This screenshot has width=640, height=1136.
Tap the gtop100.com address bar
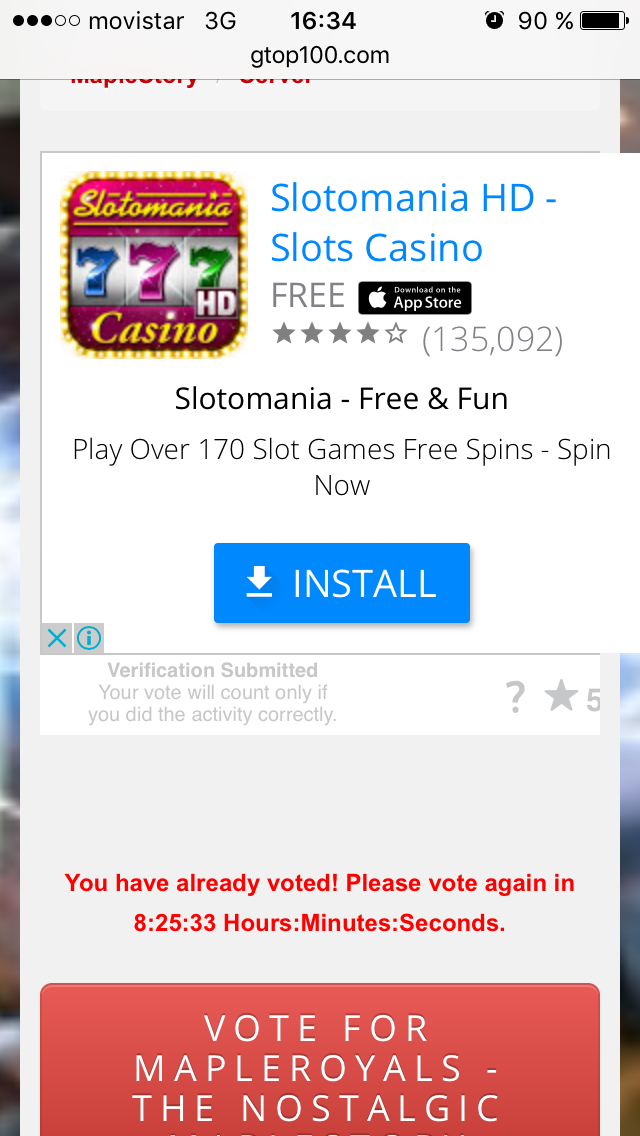pyautogui.click(x=320, y=56)
